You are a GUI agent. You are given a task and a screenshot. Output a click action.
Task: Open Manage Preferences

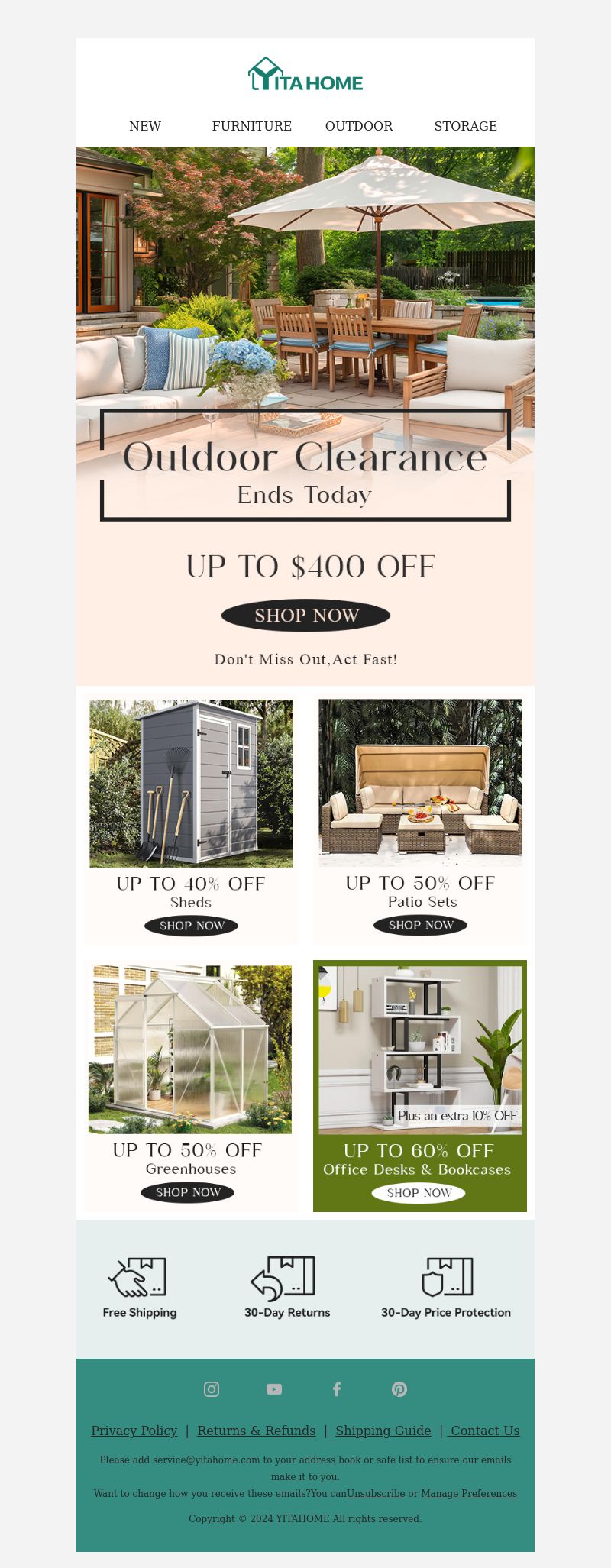click(x=469, y=1493)
